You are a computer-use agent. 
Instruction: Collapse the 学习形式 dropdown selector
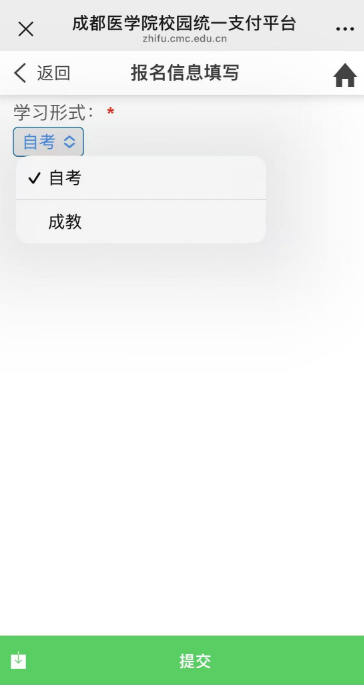point(49,142)
